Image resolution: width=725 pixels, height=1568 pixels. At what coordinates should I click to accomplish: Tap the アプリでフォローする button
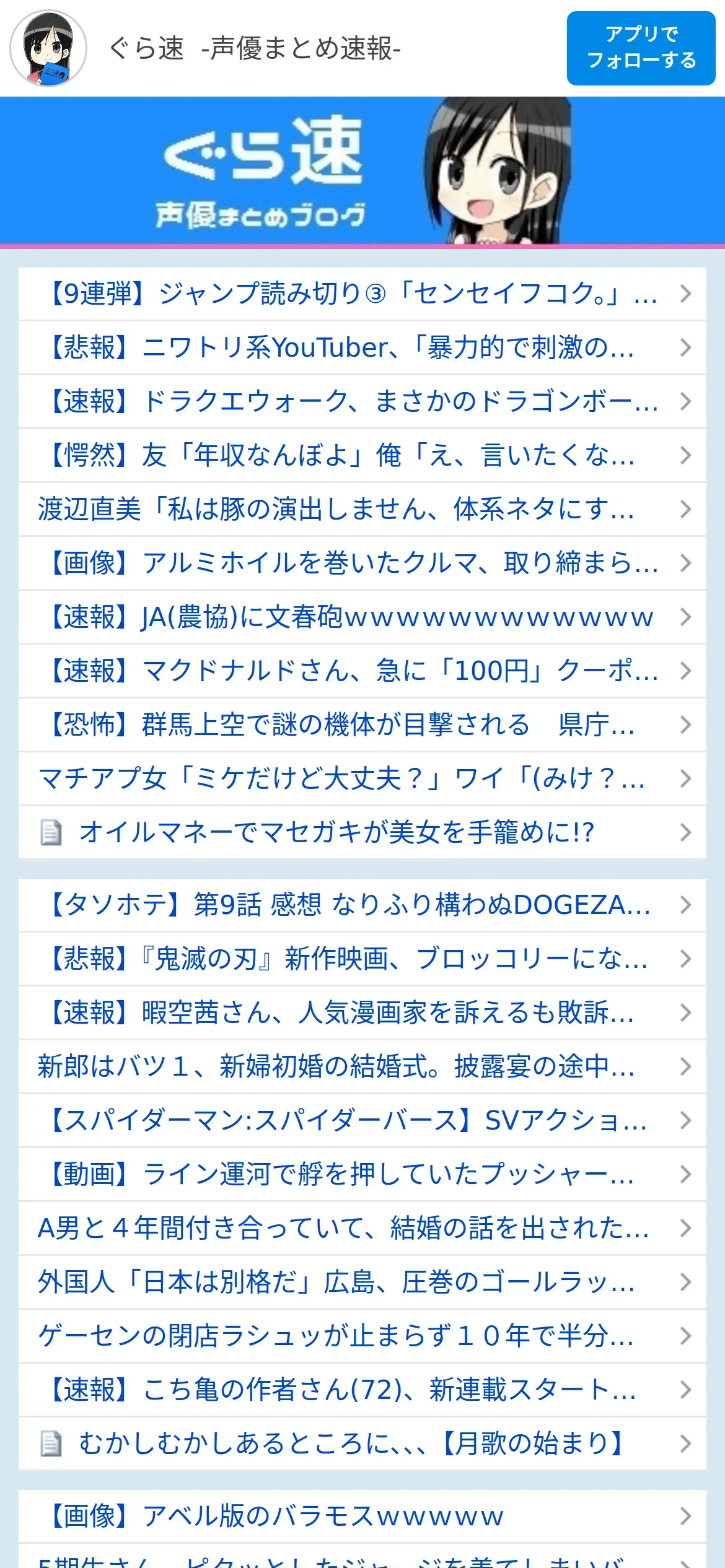641,48
